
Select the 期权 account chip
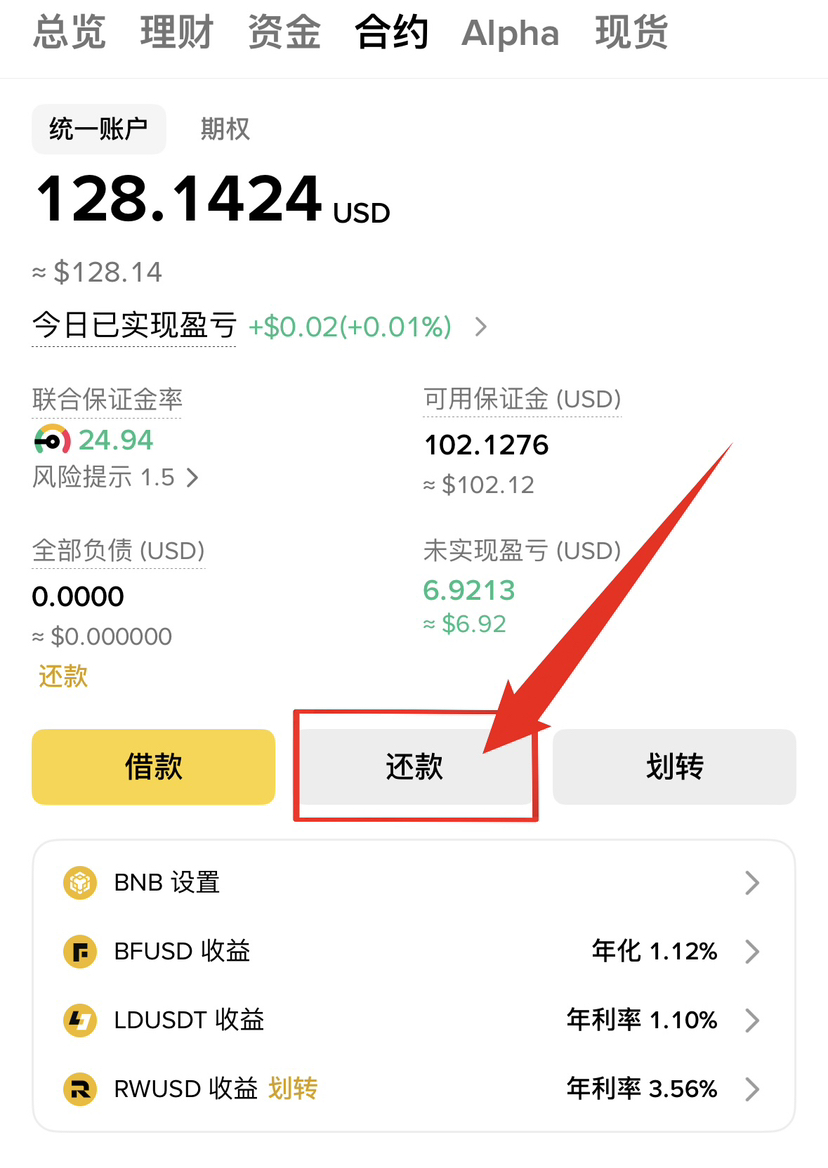(x=225, y=129)
